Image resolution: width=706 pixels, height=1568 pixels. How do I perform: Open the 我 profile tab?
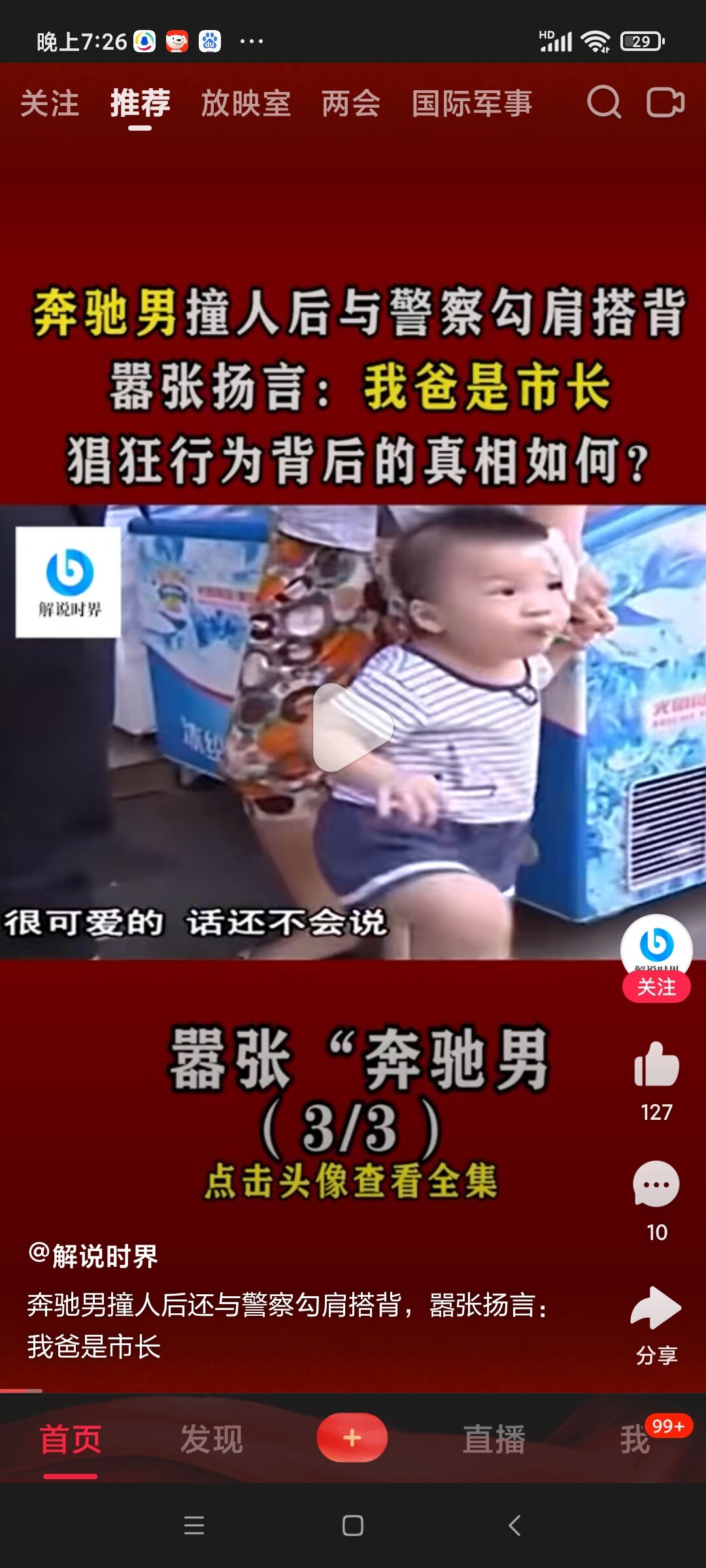tap(635, 1439)
